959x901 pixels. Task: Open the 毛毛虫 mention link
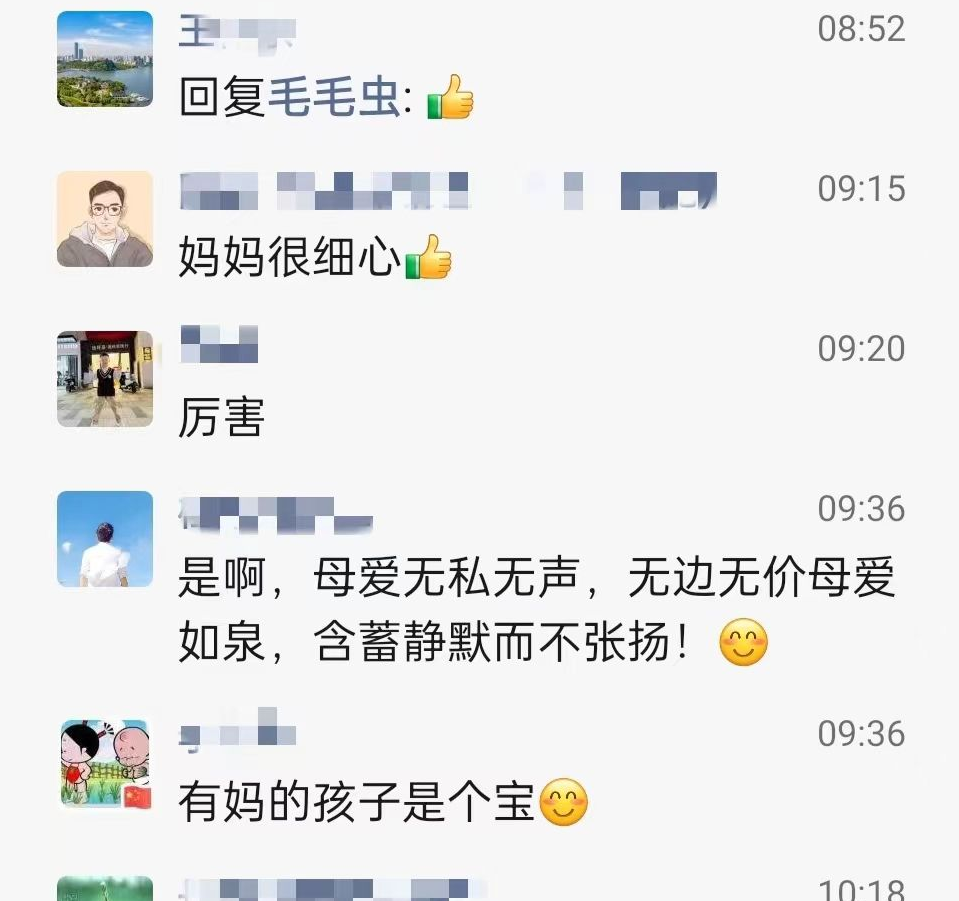click(x=333, y=98)
